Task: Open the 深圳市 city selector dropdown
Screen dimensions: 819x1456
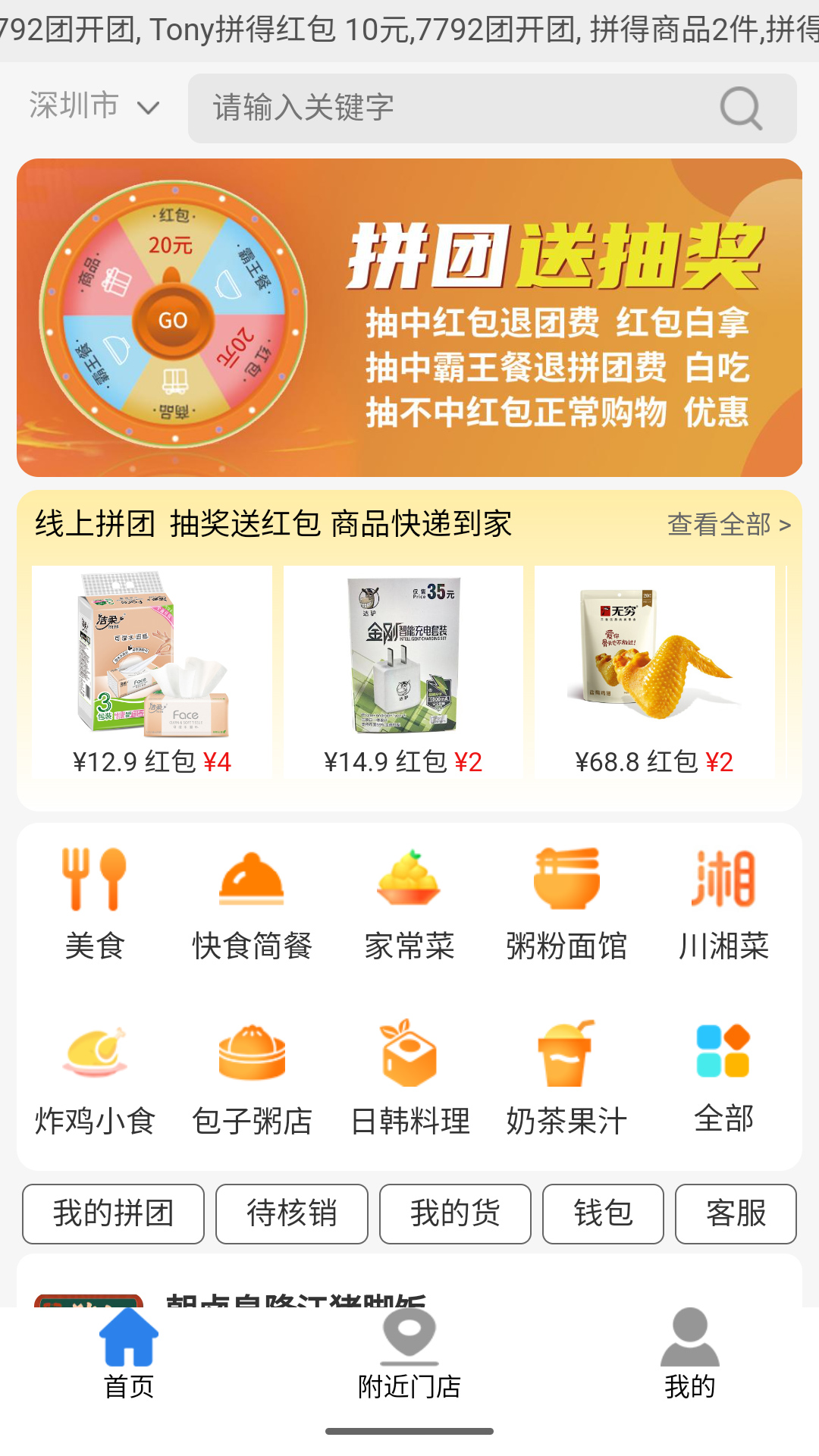Action: click(x=91, y=106)
